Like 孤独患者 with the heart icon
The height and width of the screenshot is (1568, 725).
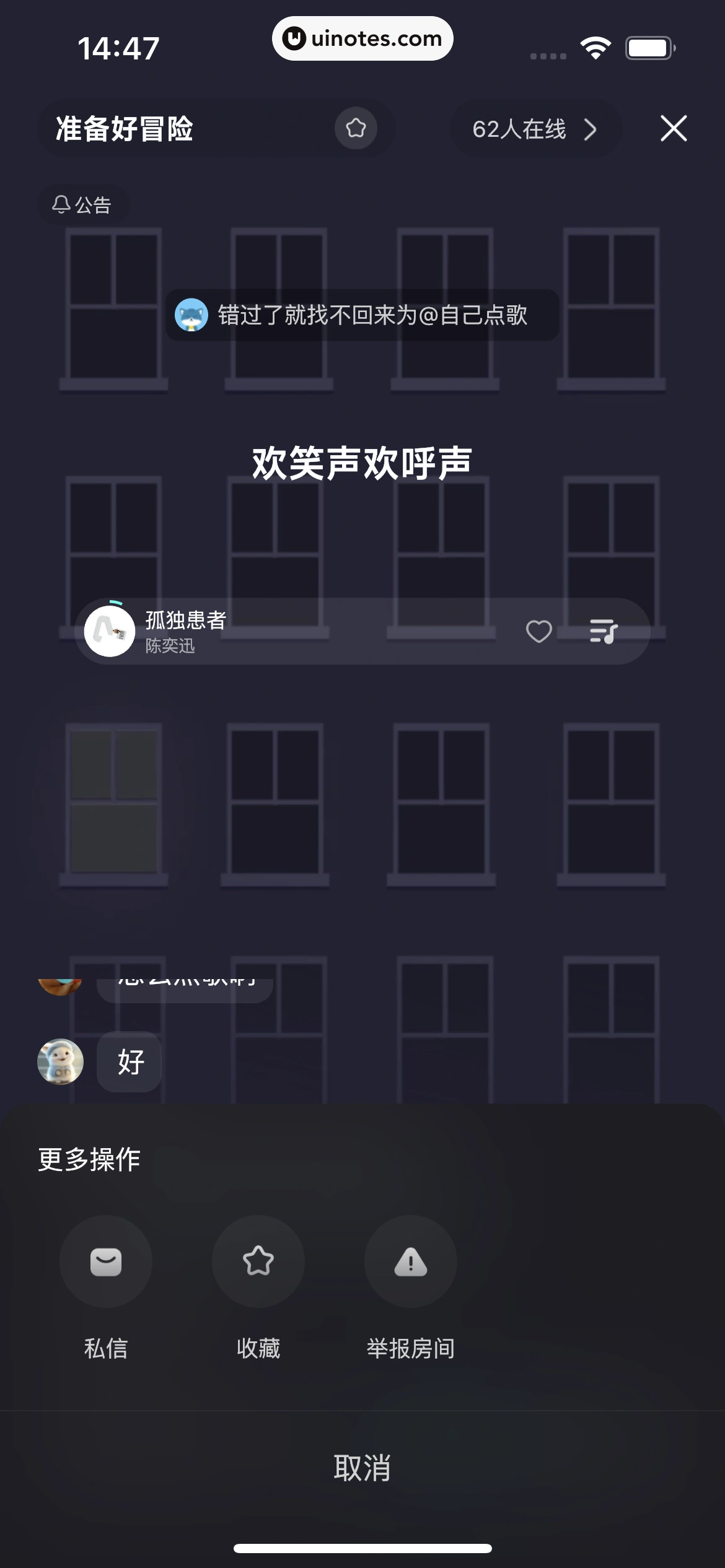tap(537, 632)
